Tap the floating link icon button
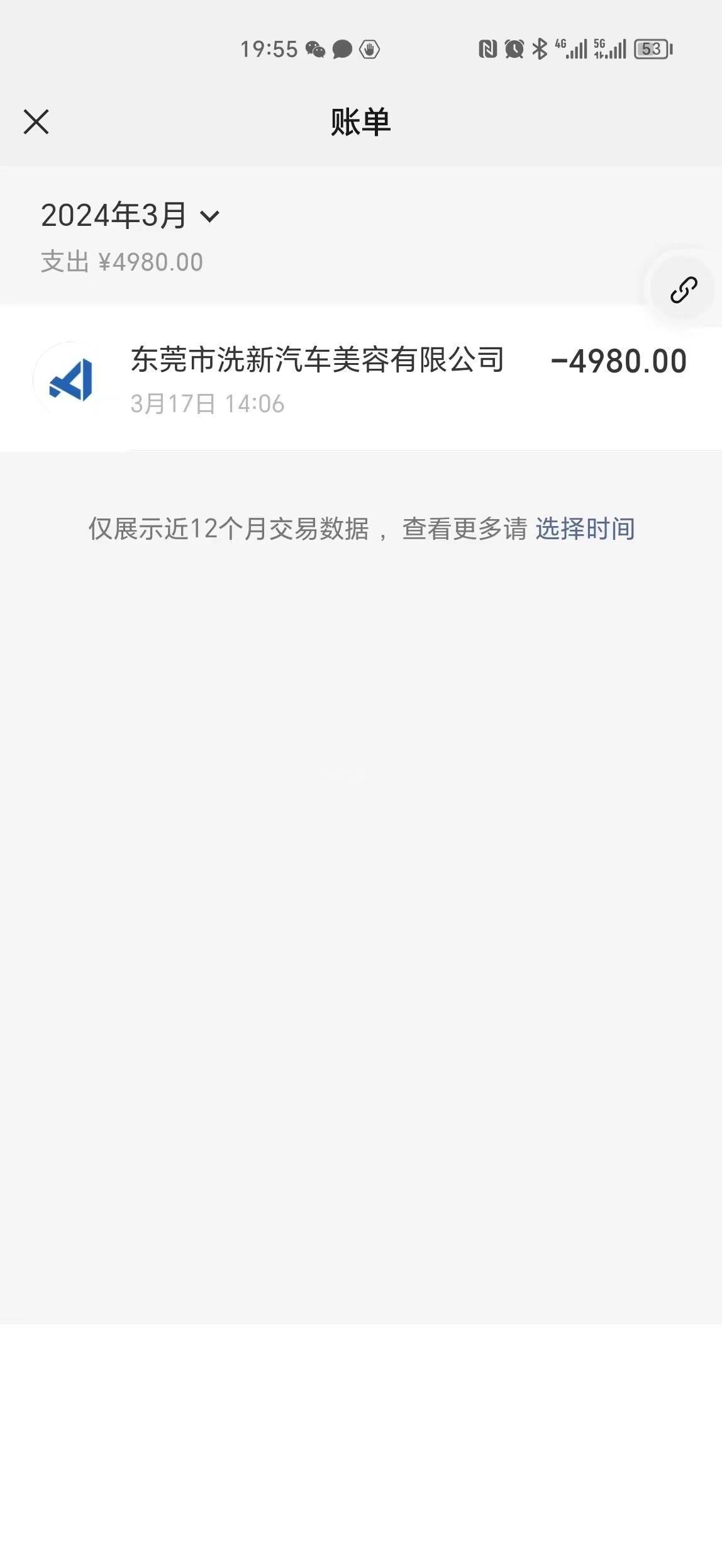 point(683,290)
